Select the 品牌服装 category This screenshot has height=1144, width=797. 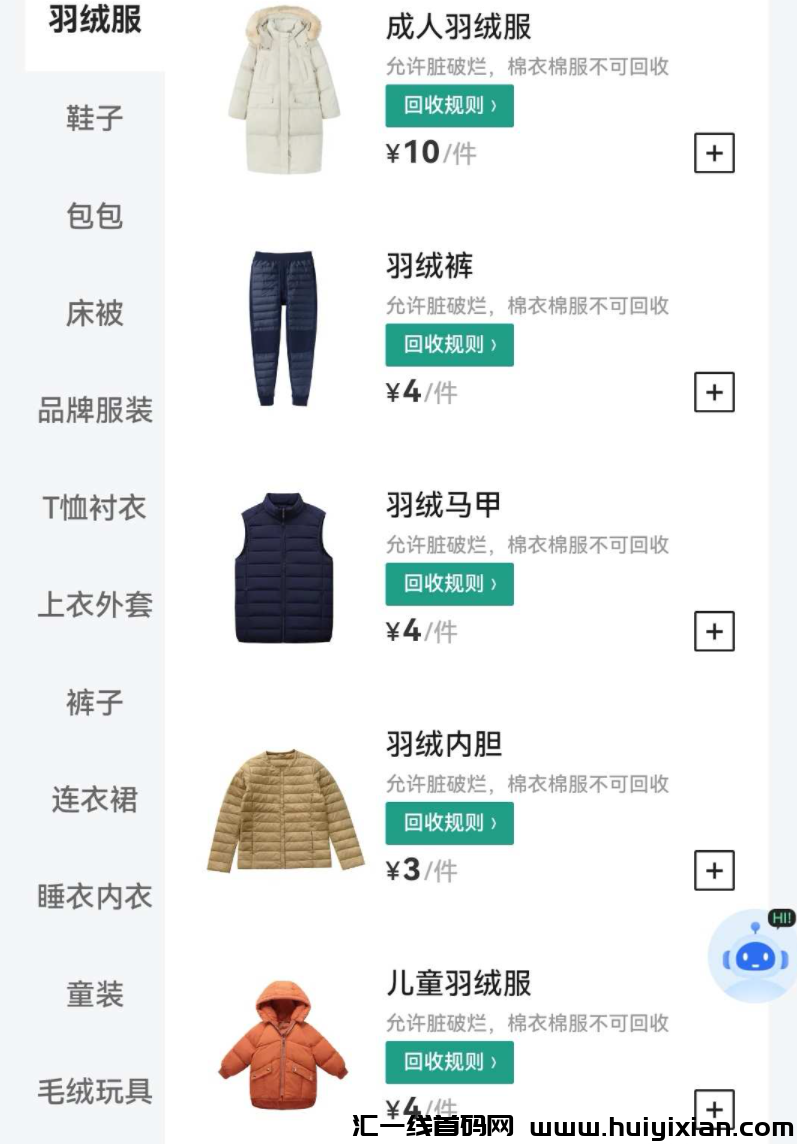click(95, 410)
